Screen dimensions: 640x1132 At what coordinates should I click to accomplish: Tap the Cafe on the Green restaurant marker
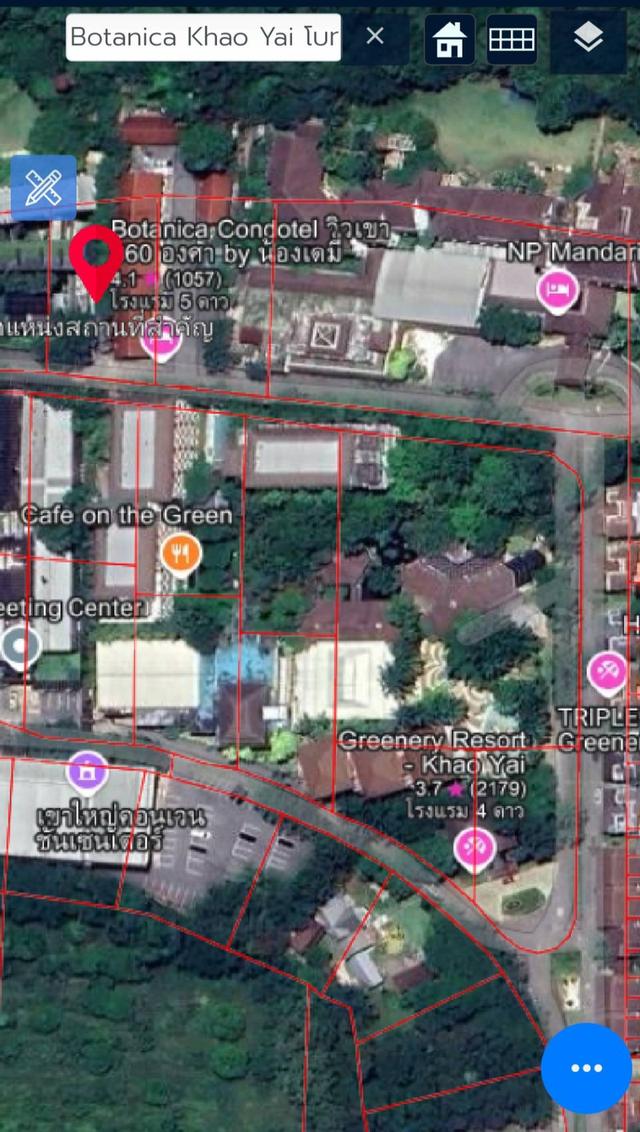click(x=181, y=554)
